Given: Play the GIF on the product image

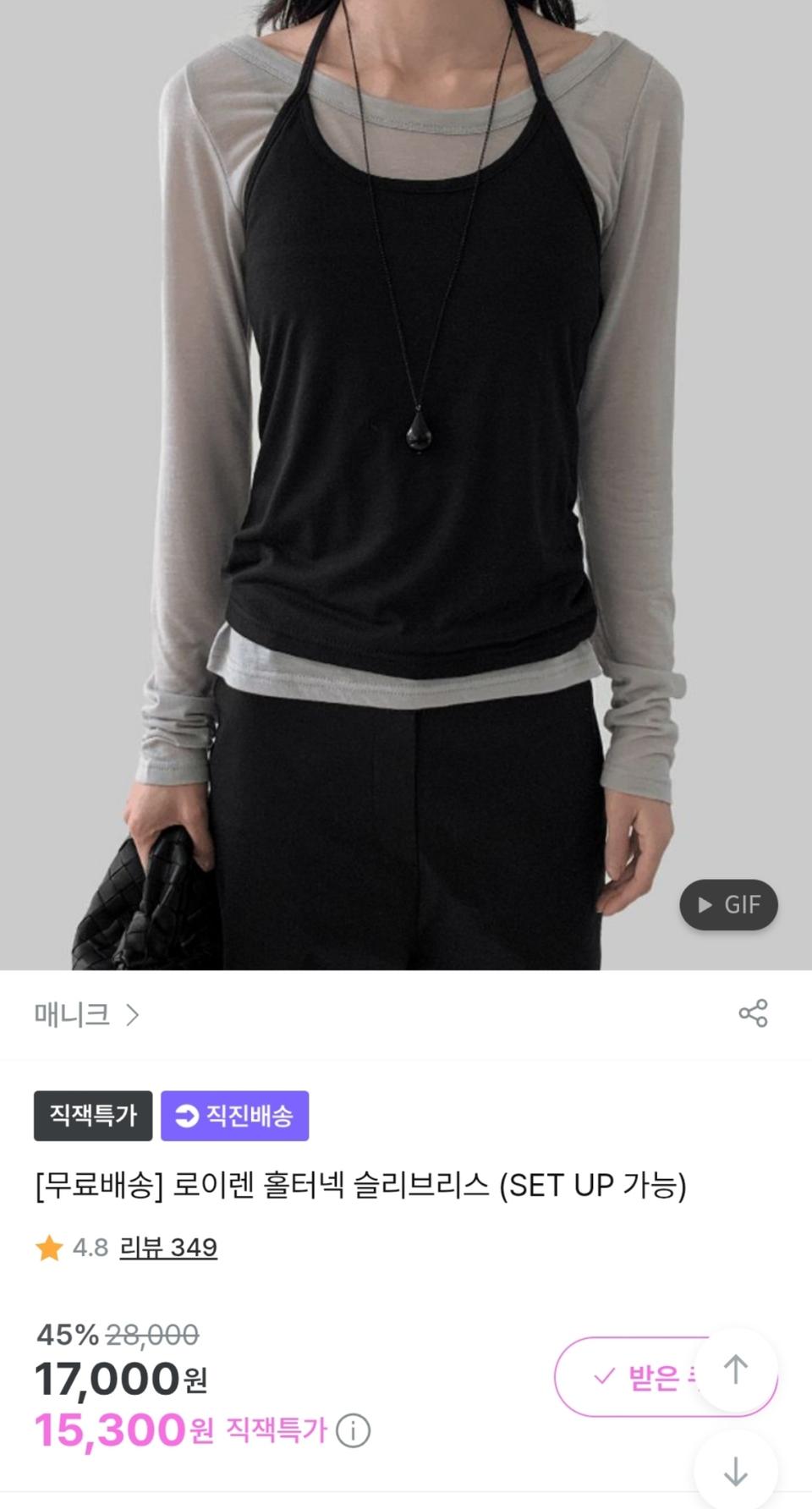Looking at the screenshot, I should (728, 905).
